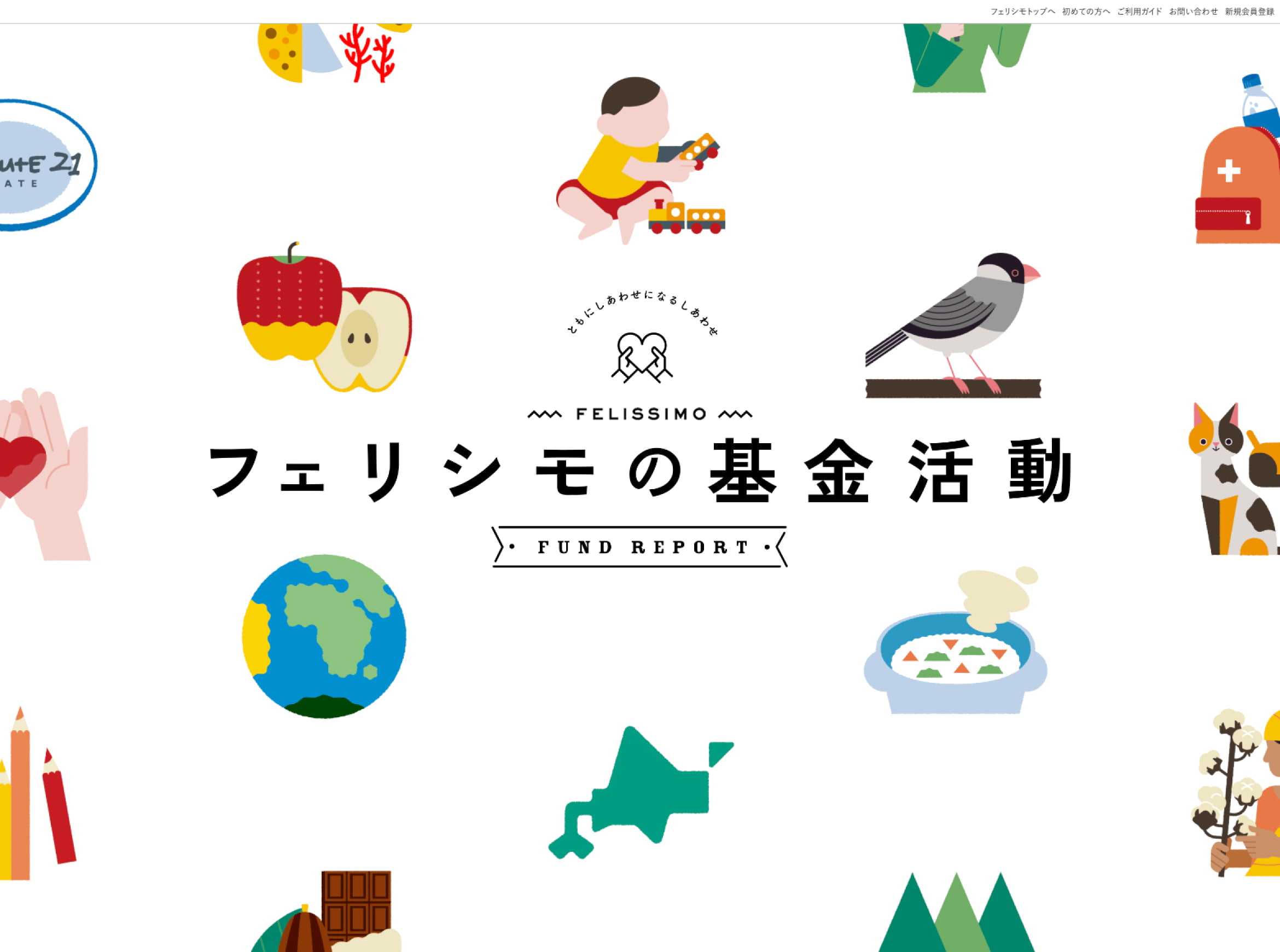This screenshot has width=1280, height=952.
Task: Open the お問い合わせ link
Action: [1194, 11]
